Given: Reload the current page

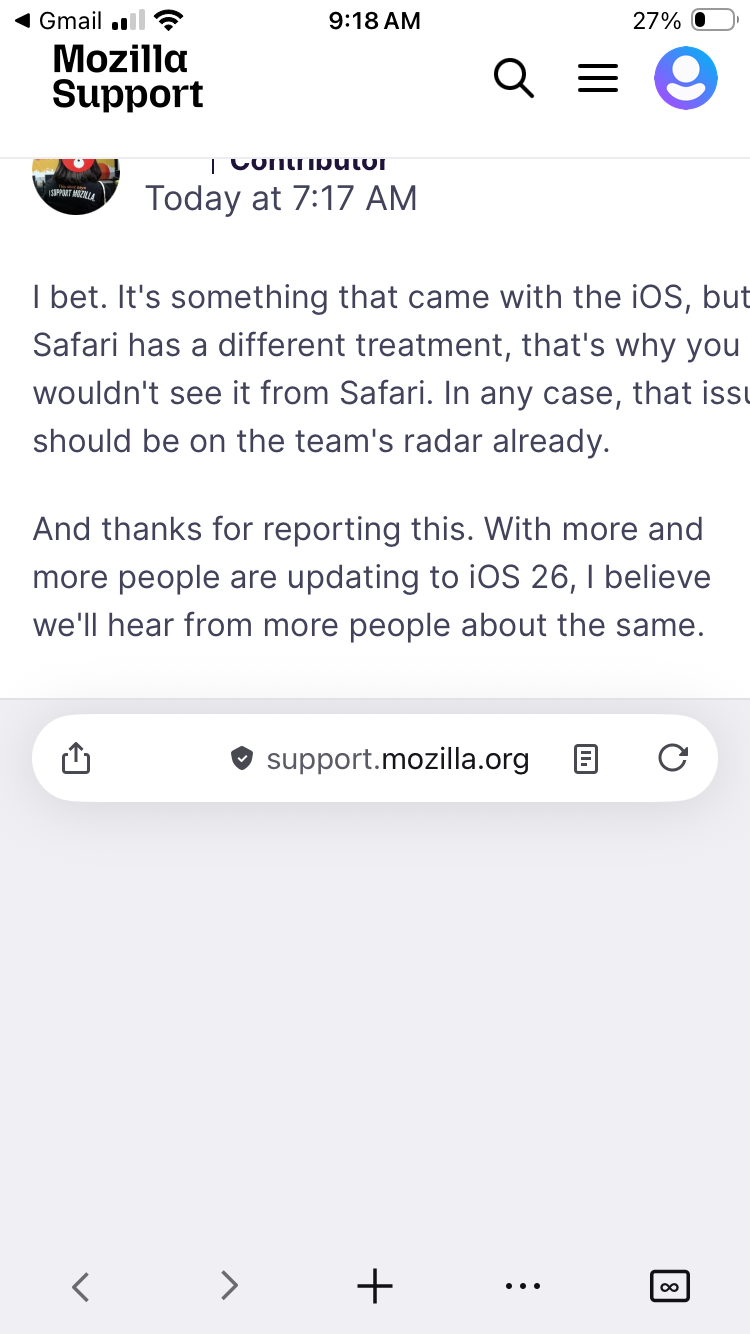Looking at the screenshot, I should [673, 759].
